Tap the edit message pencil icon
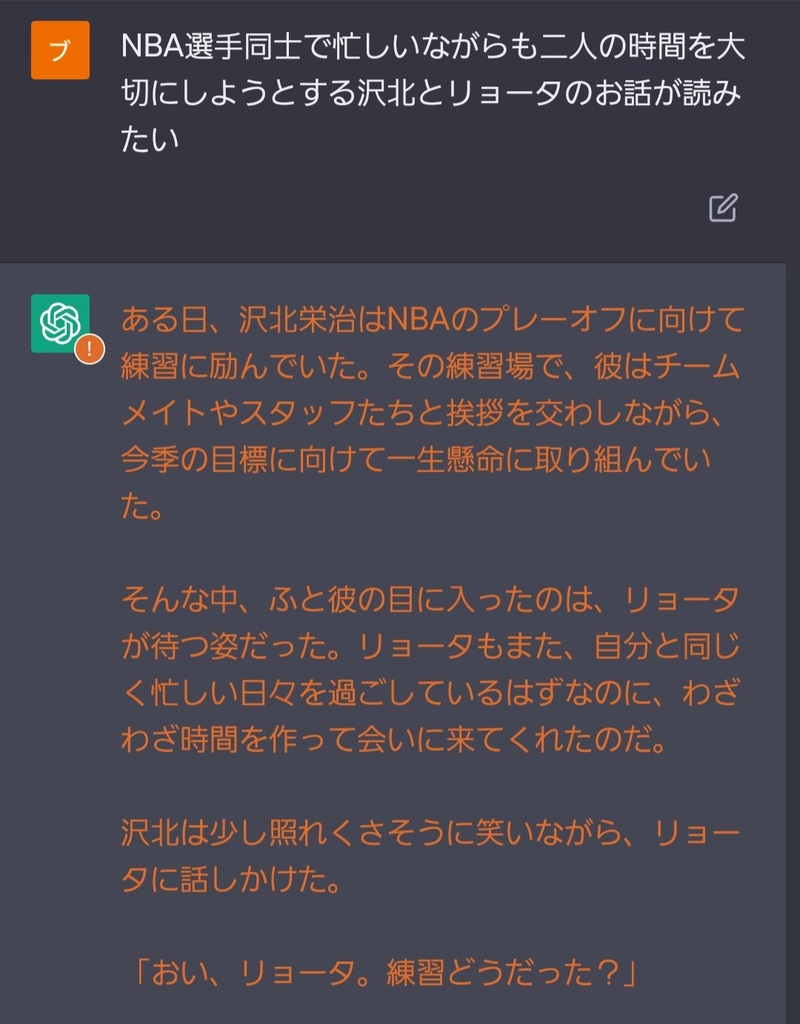800x1024 pixels. coord(723,207)
